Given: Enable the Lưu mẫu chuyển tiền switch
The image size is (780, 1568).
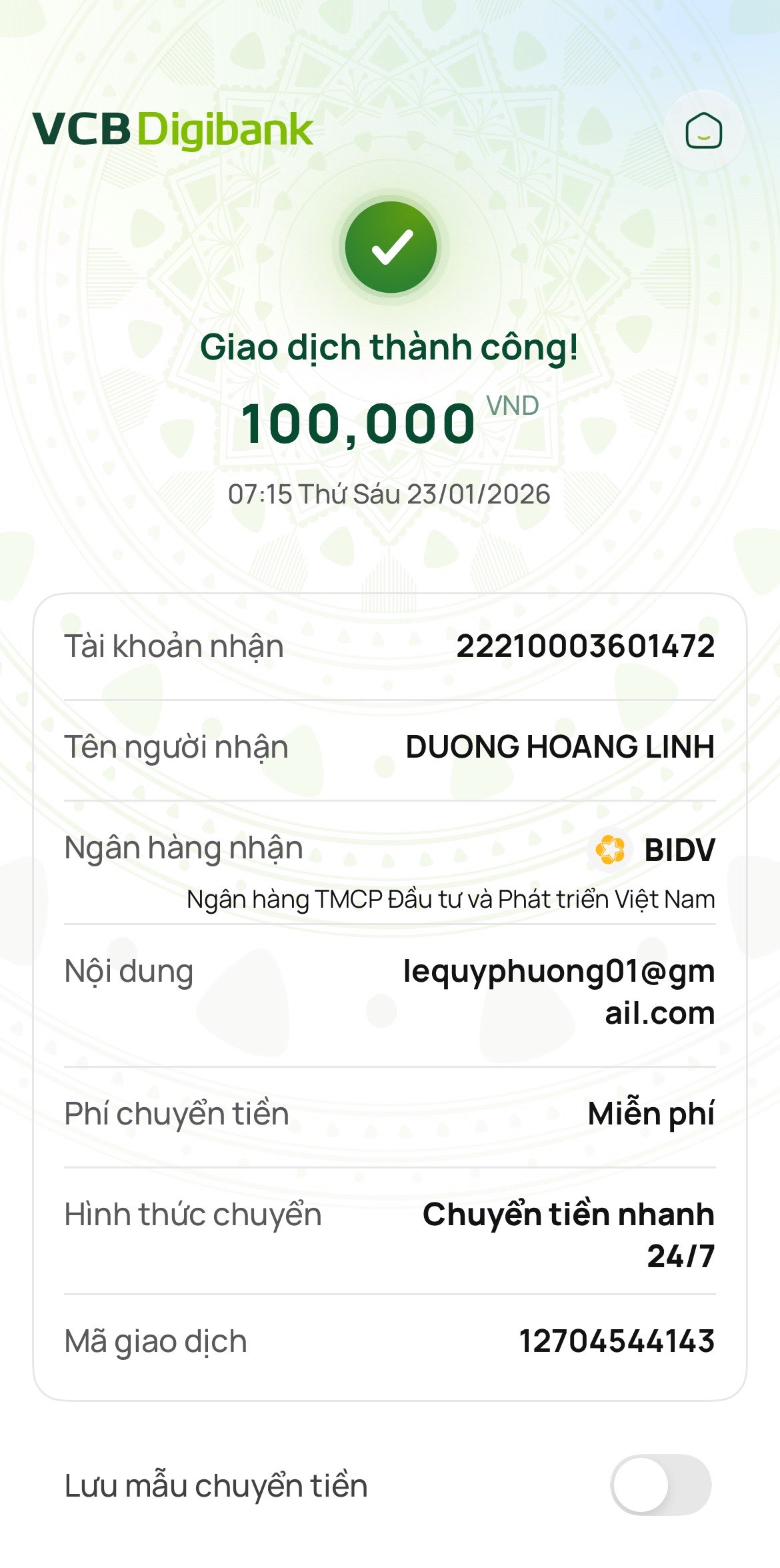Looking at the screenshot, I should tap(661, 1485).
